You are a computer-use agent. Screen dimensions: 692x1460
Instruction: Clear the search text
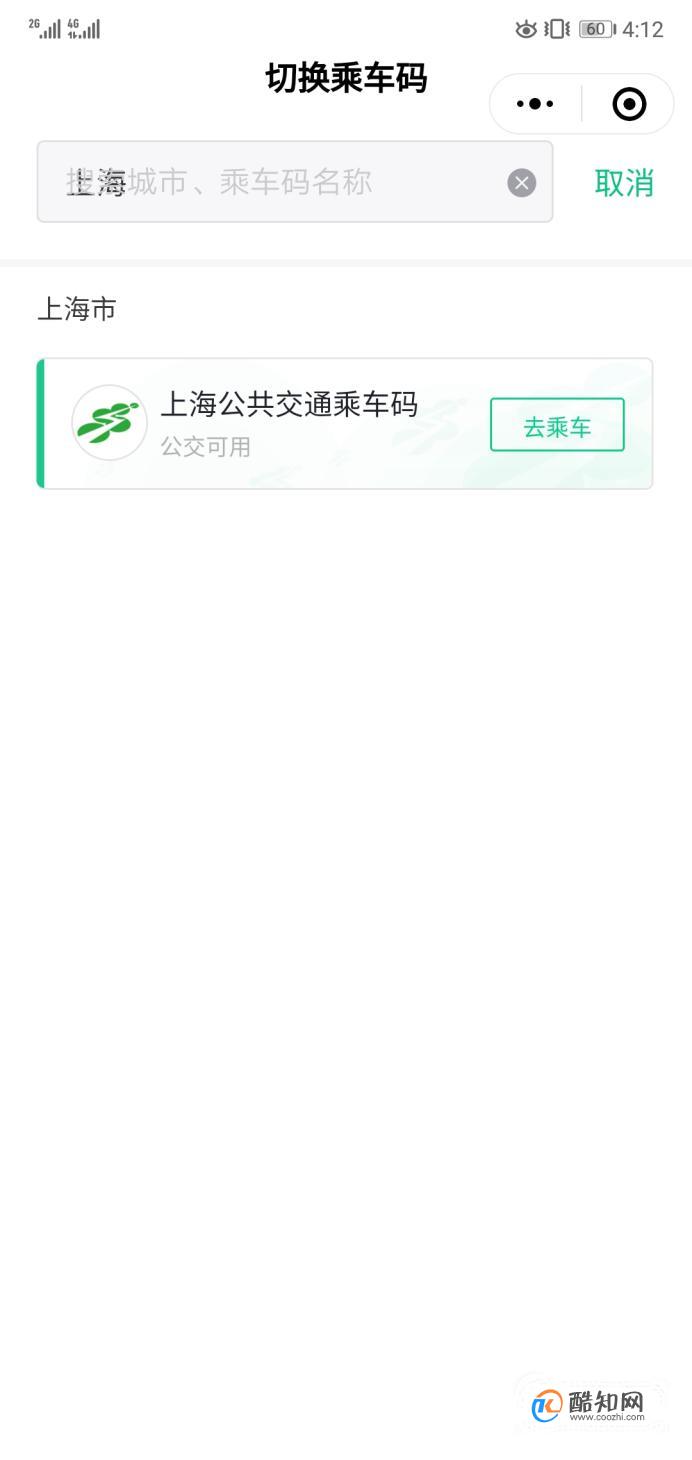pos(521,183)
